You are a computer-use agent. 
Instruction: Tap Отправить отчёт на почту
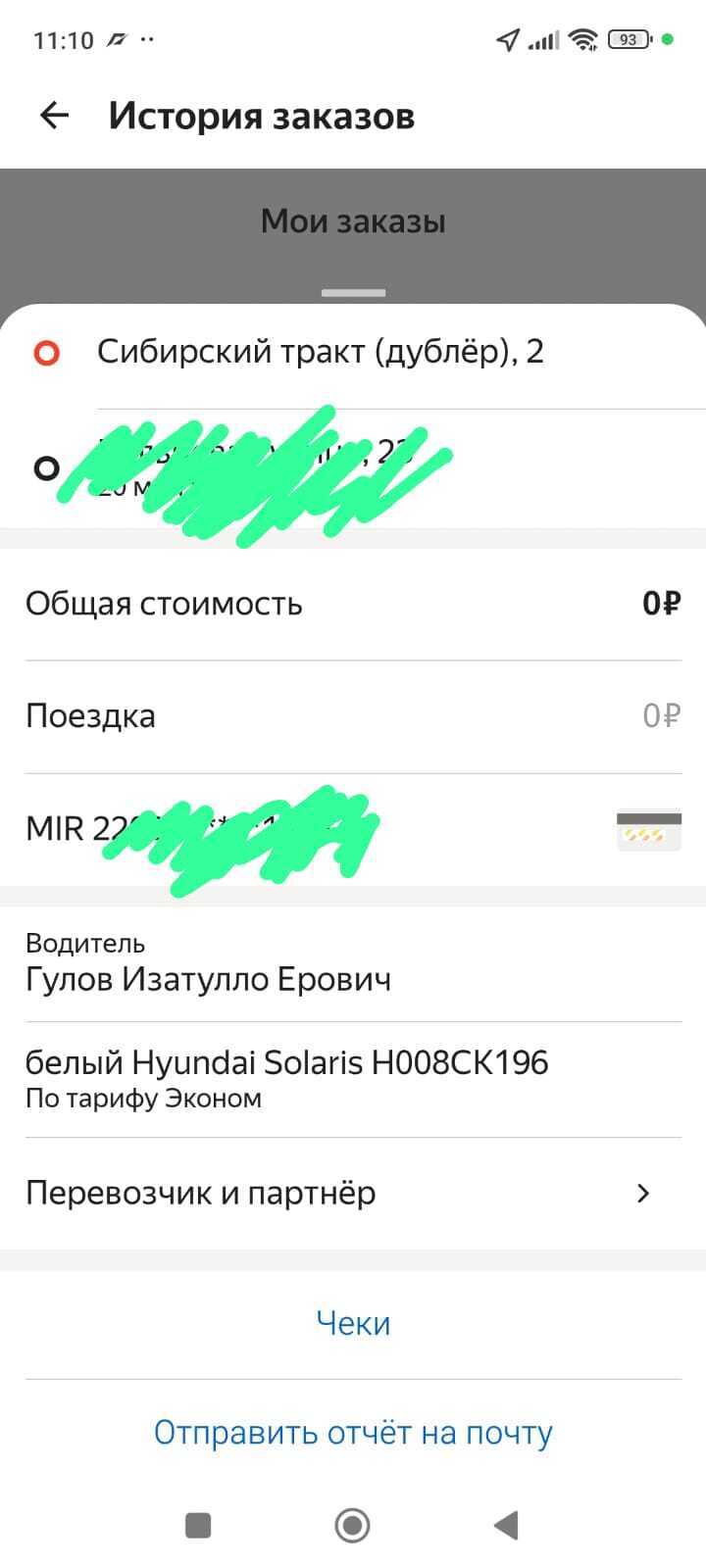(353, 1433)
